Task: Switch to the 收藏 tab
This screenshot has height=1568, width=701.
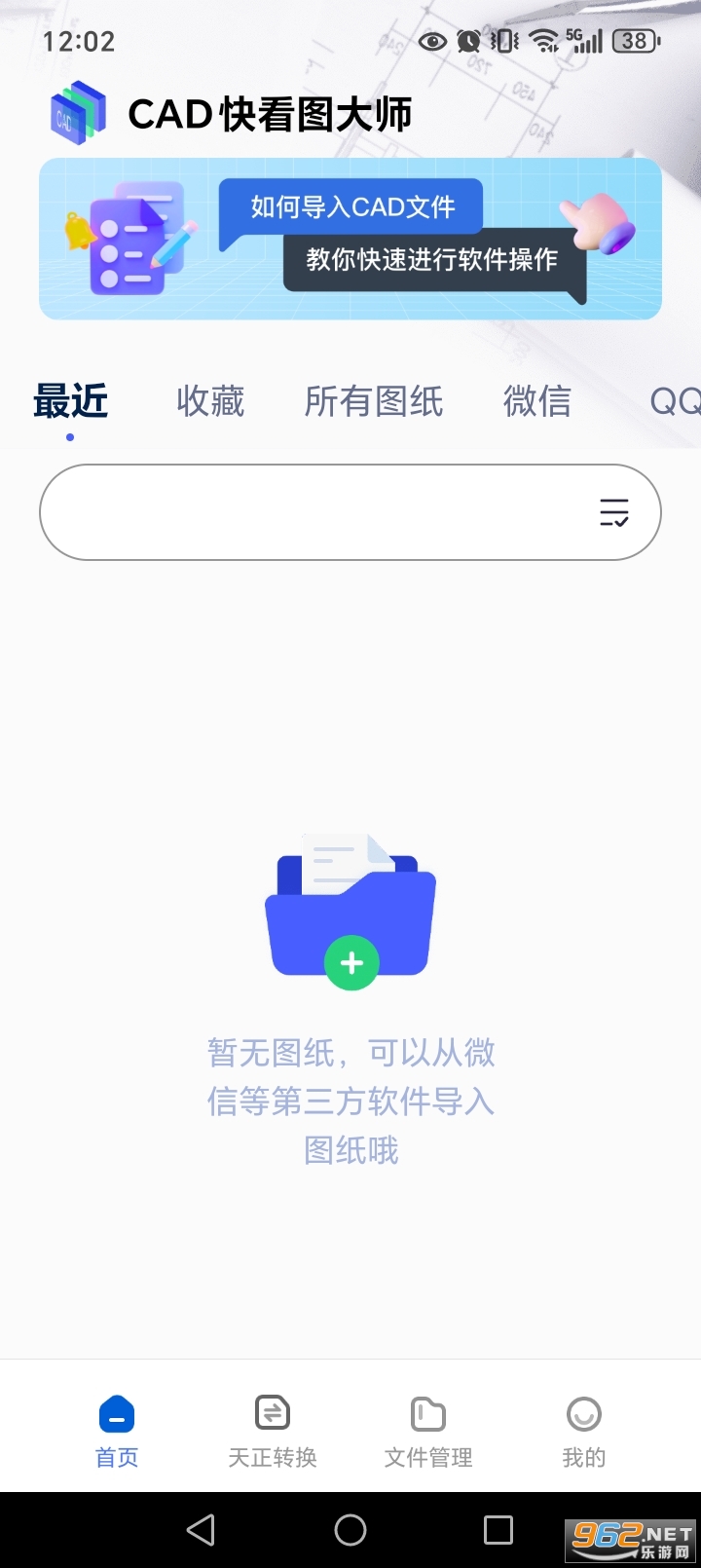Action: click(210, 401)
